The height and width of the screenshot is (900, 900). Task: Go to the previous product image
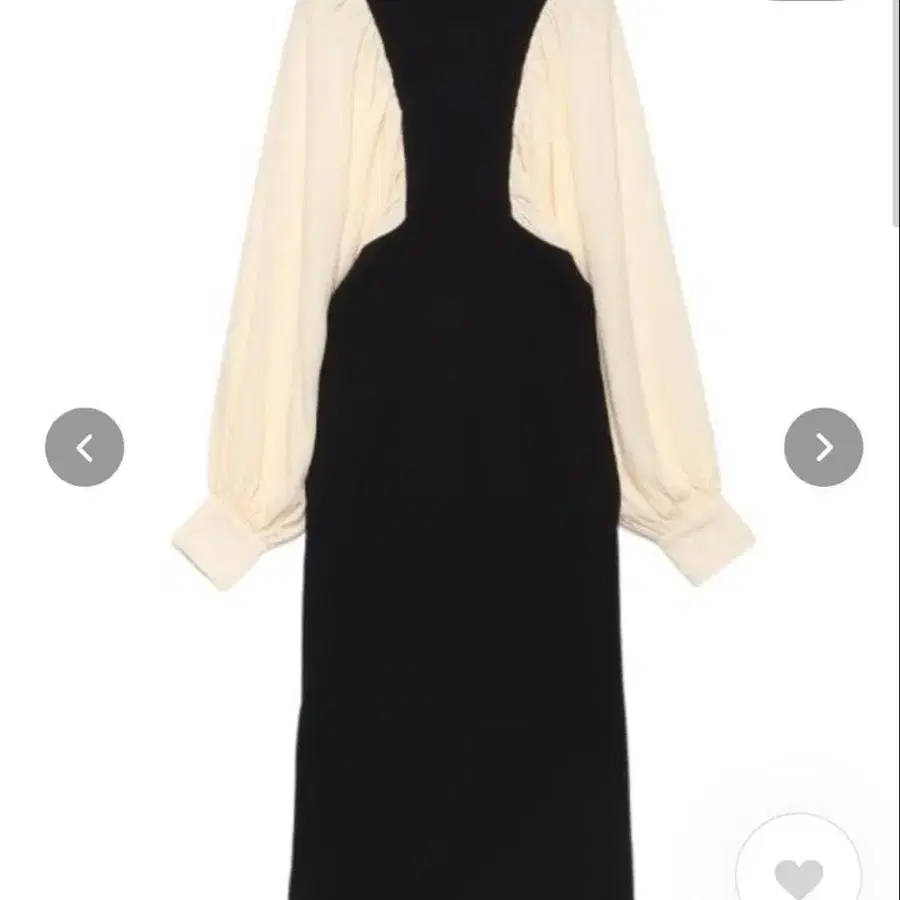(x=85, y=447)
